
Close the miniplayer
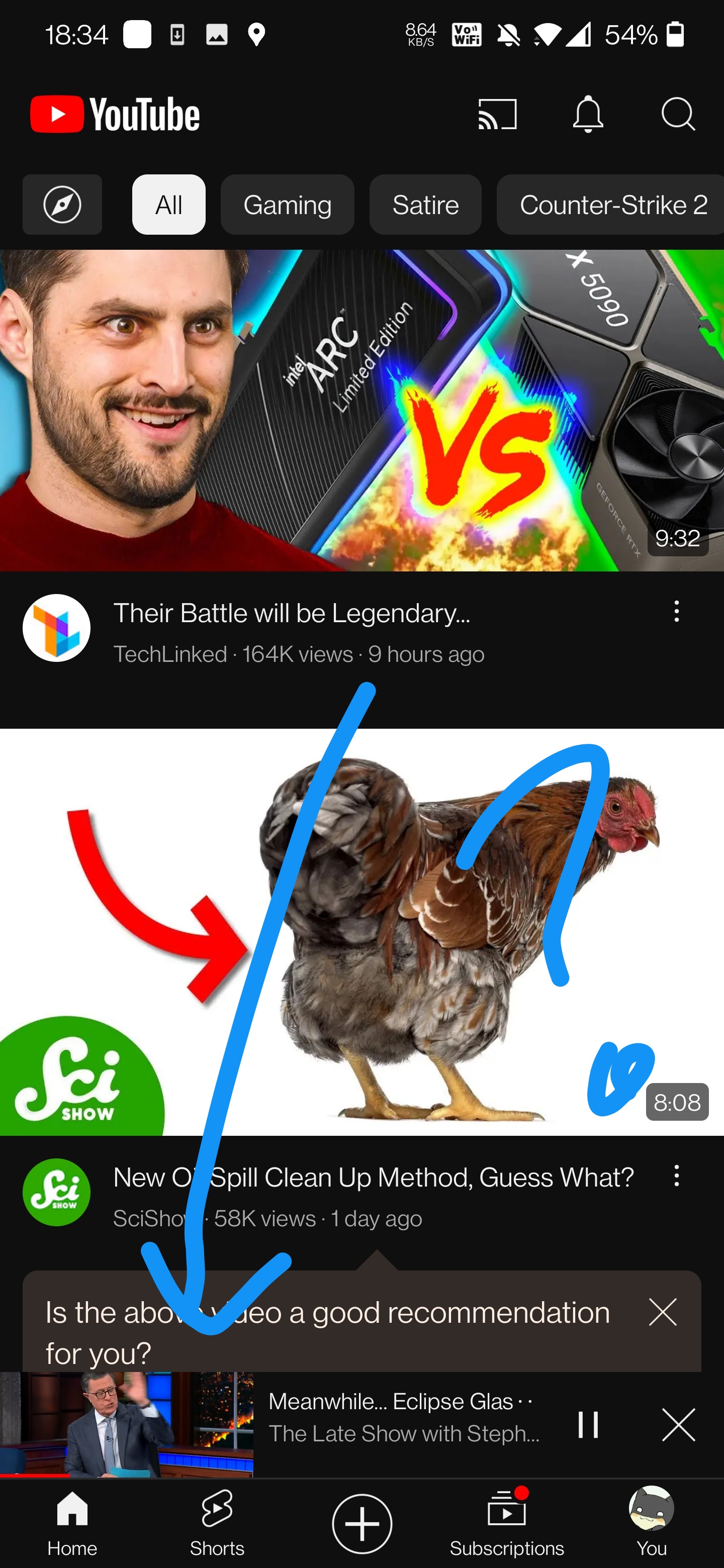678,1424
